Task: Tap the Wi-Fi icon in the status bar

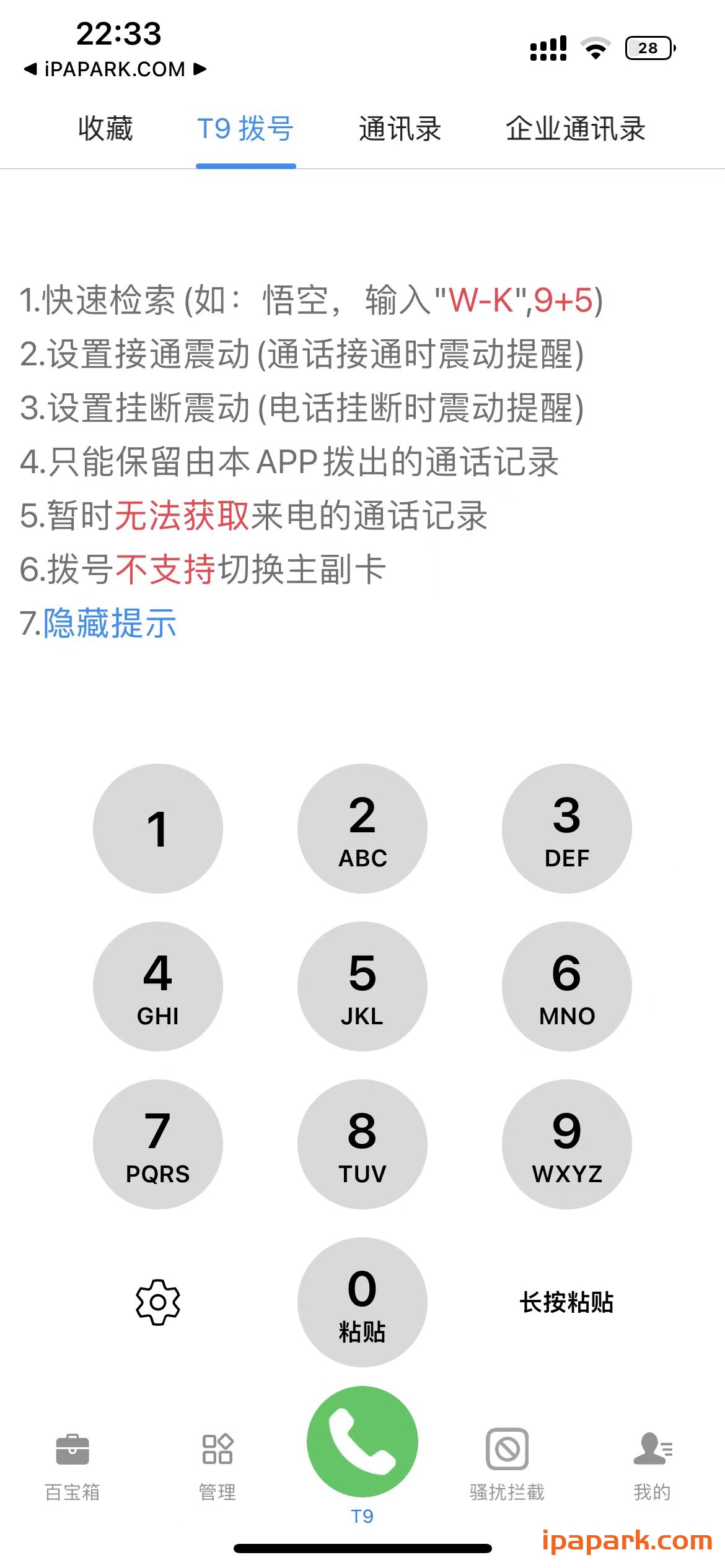Action: click(x=597, y=45)
